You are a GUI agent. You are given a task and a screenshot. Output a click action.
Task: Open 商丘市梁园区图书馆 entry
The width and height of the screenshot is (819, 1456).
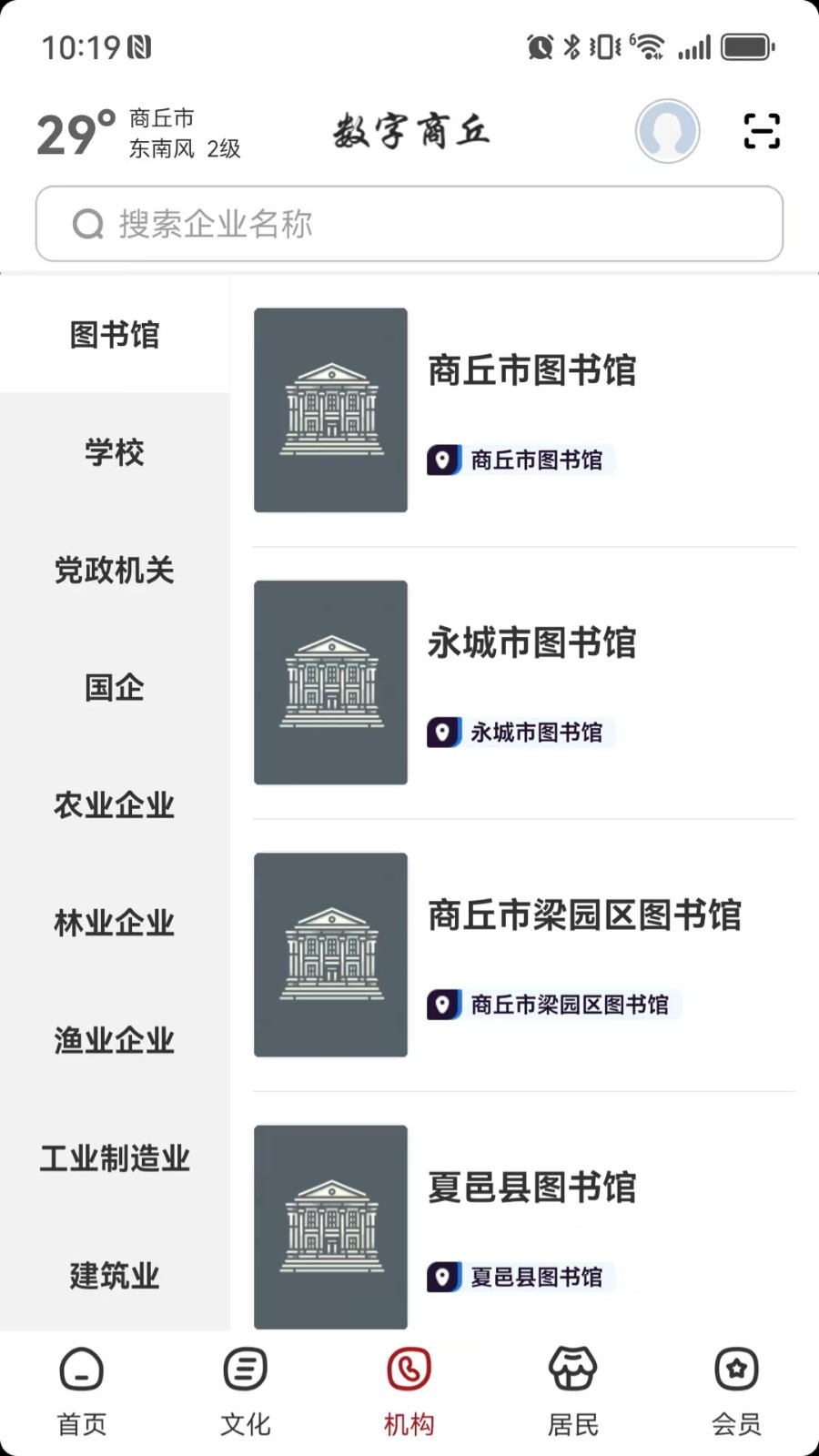click(585, 916)
